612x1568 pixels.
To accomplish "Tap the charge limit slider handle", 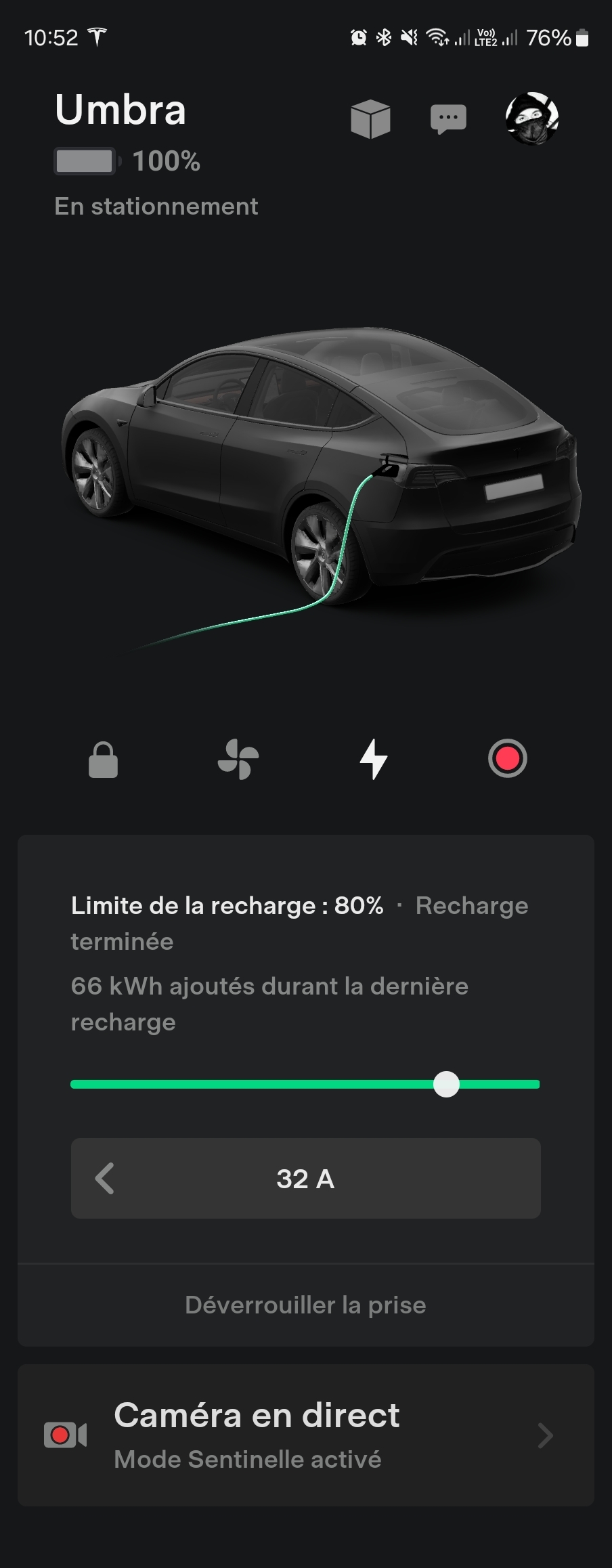I will click(446, 1084).
